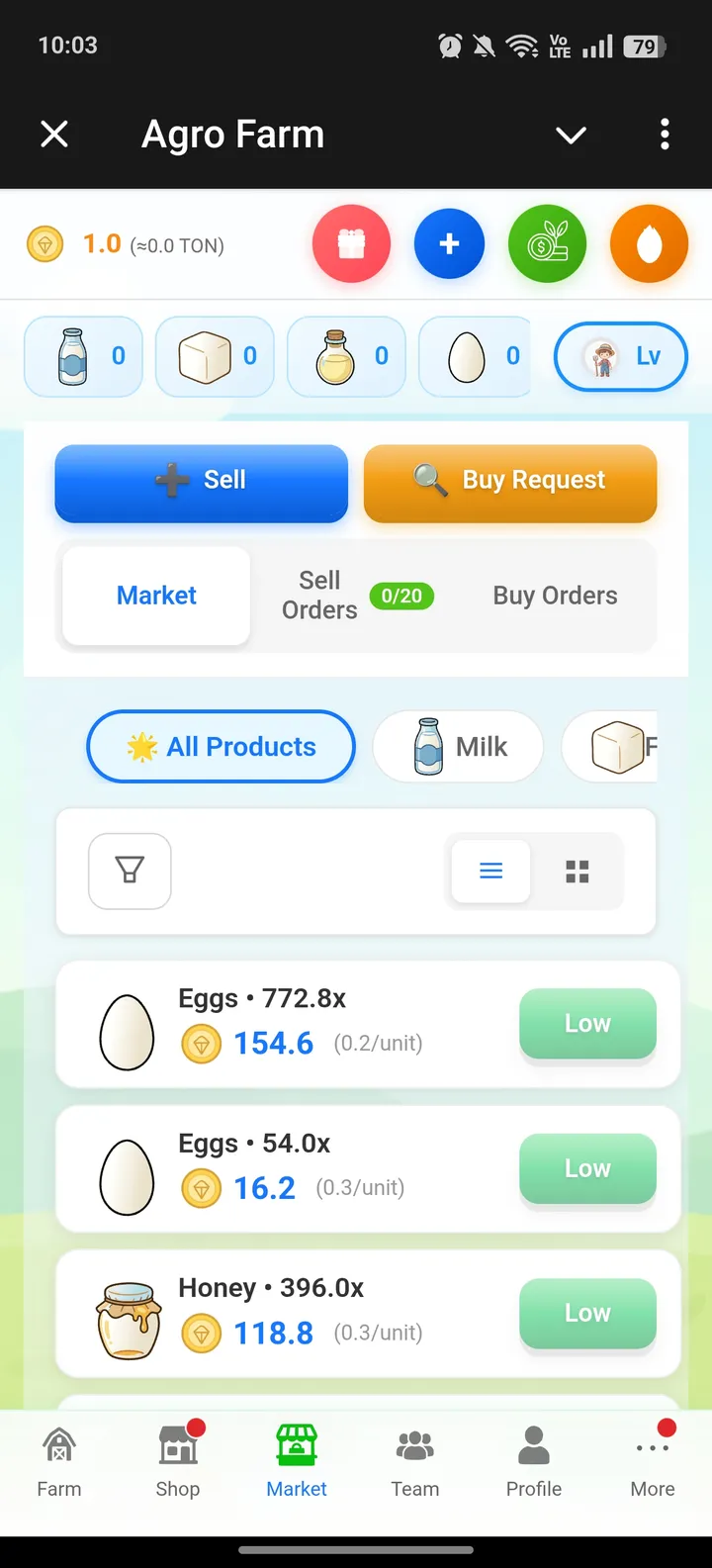Open the red gift rewards icon

[351, 243]
